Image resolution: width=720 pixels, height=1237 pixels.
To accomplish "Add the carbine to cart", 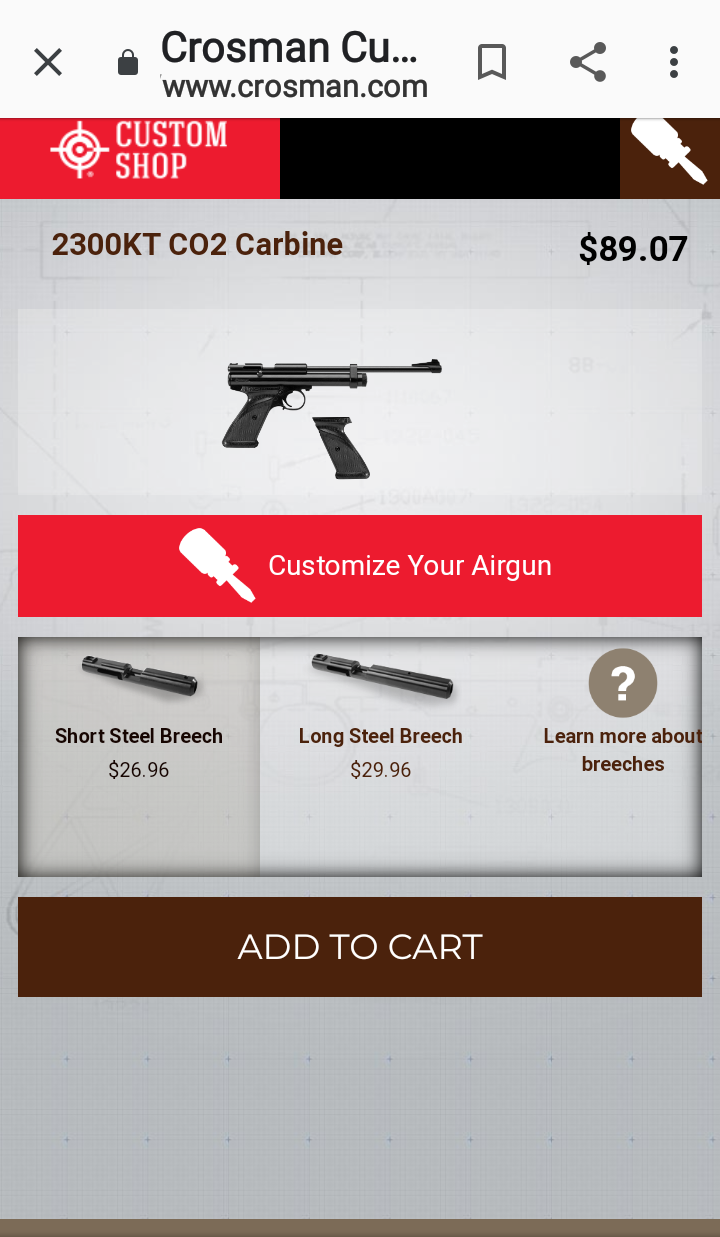I will tap(360, 947).
